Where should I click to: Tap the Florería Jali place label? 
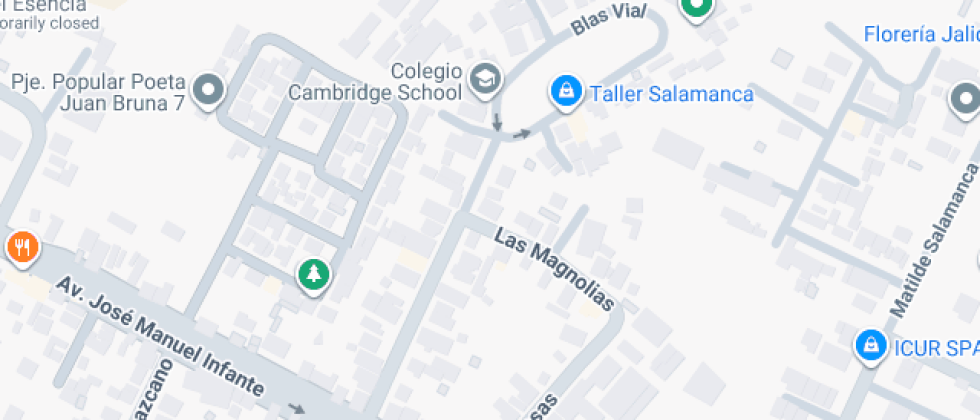(x=921, y=35)
